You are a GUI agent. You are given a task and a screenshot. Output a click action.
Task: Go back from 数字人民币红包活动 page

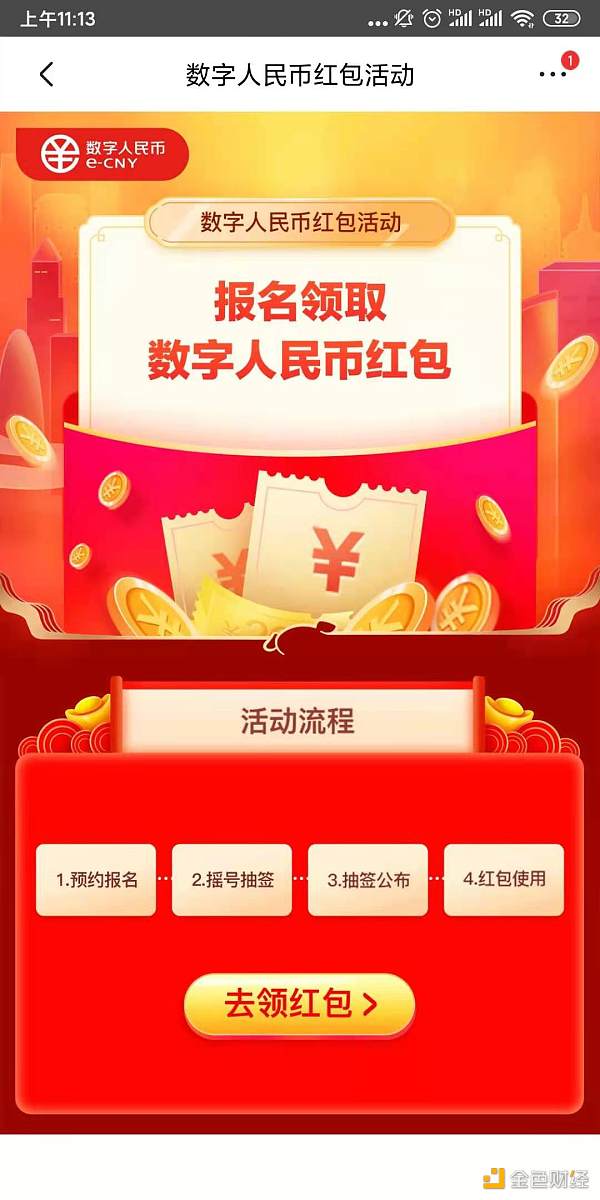[x=46, y=74]
